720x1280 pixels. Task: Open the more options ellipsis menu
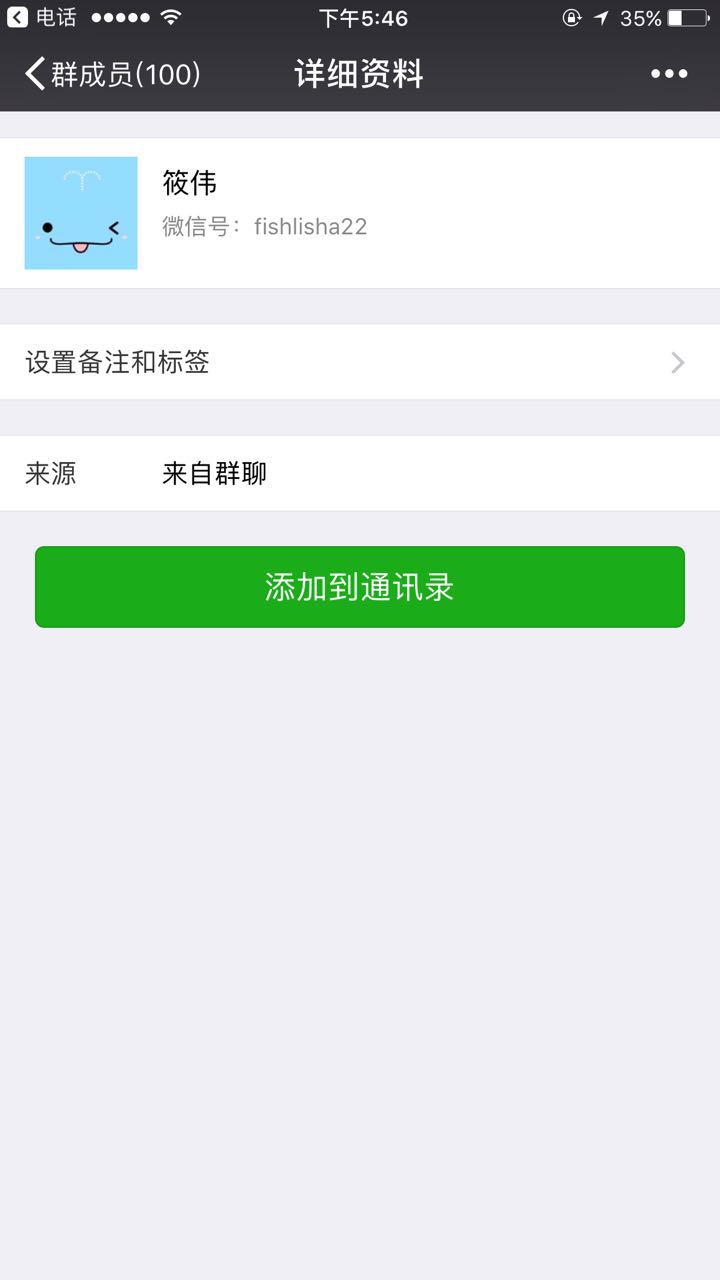668,74
